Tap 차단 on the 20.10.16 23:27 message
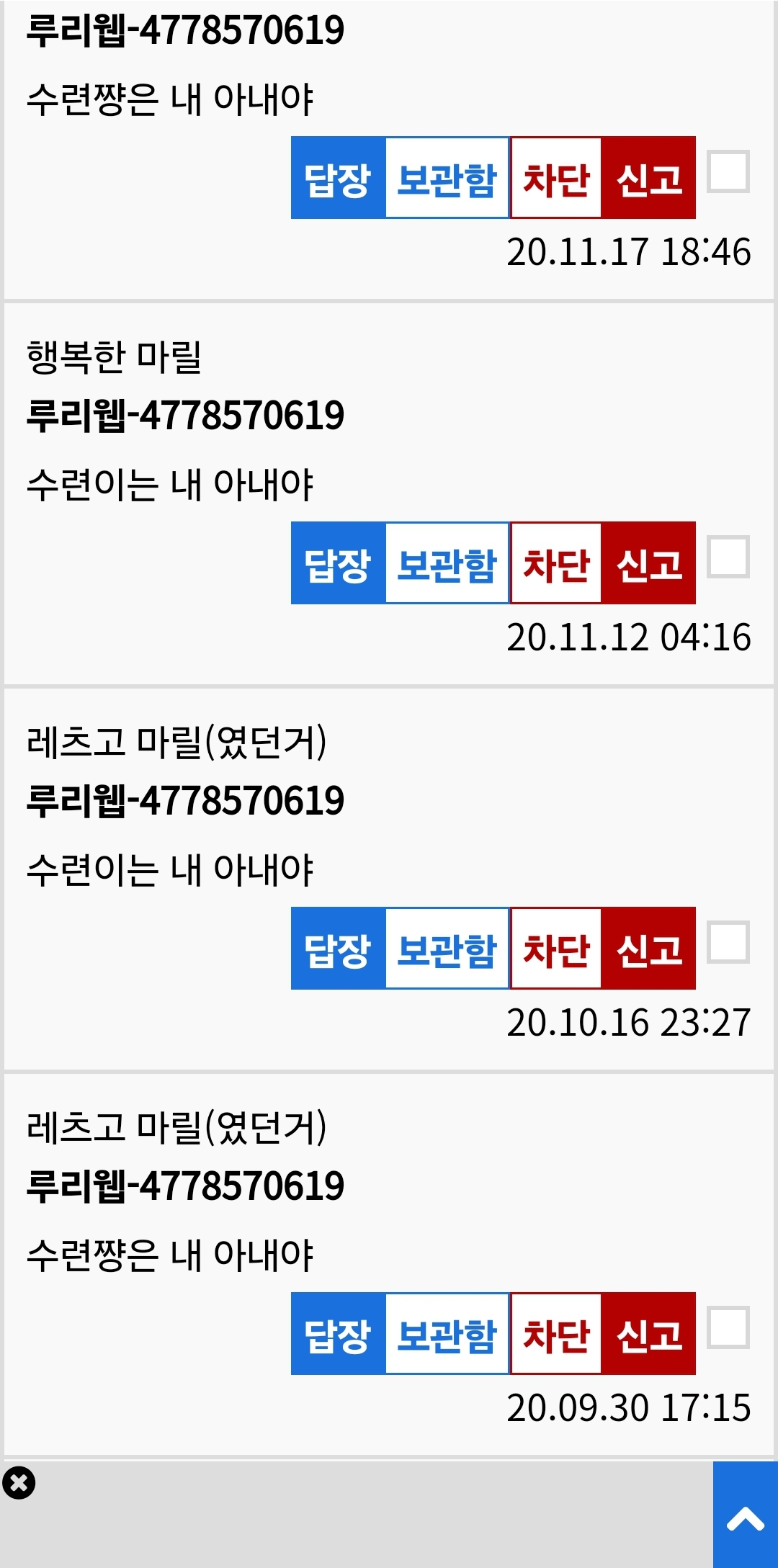The width and height of the screenshot is (778, 1568). [555, 949]
